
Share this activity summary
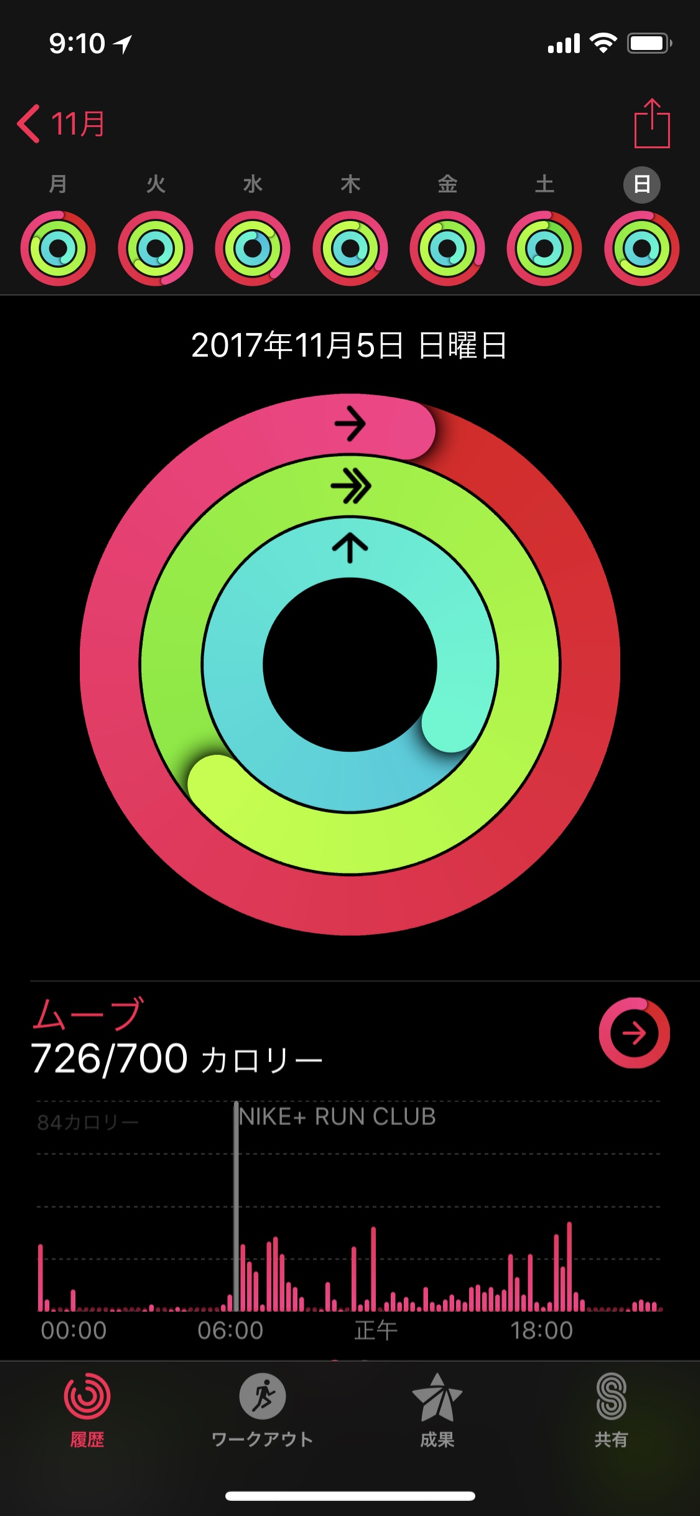click(651, 125)
